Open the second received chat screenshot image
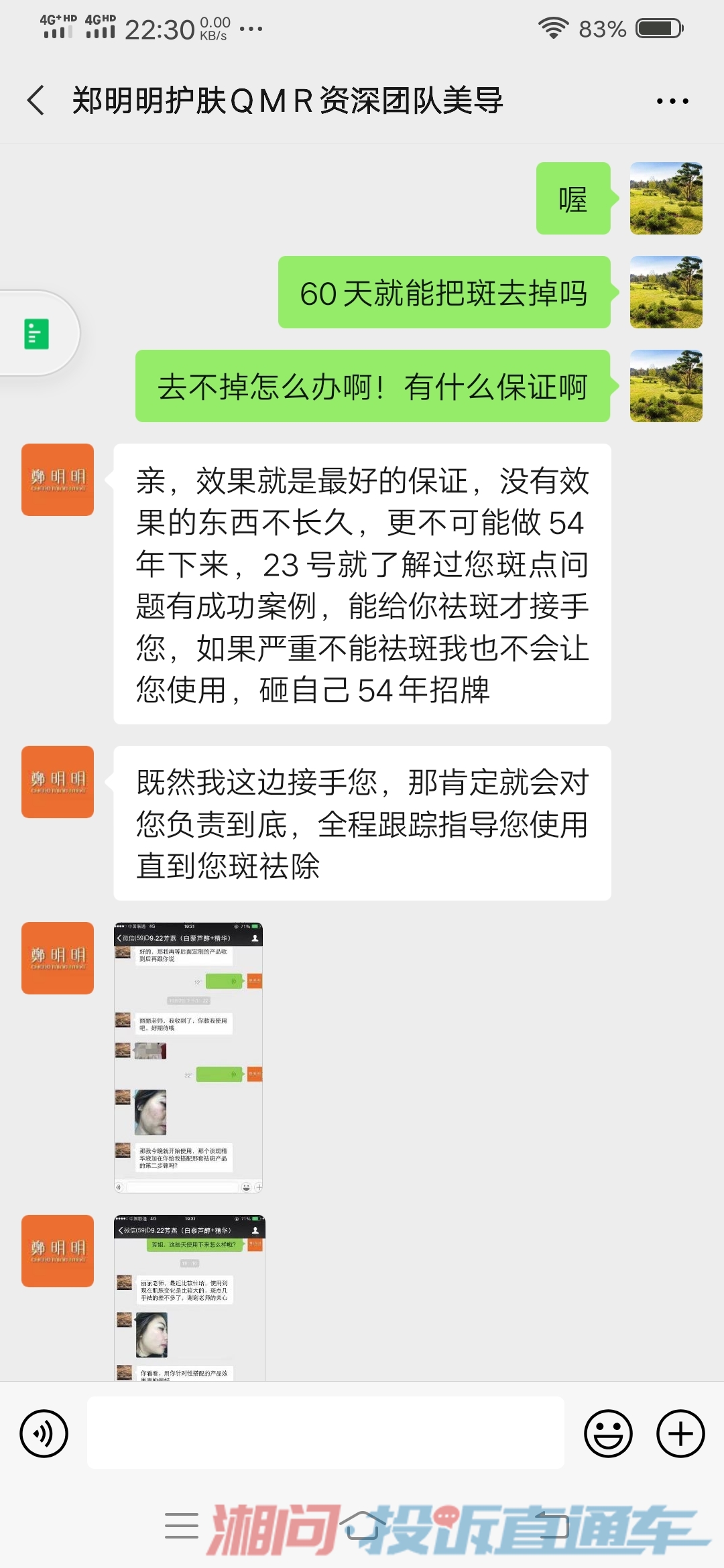The width and height of the screenshot is (724, 1568). click(190, 1297)
